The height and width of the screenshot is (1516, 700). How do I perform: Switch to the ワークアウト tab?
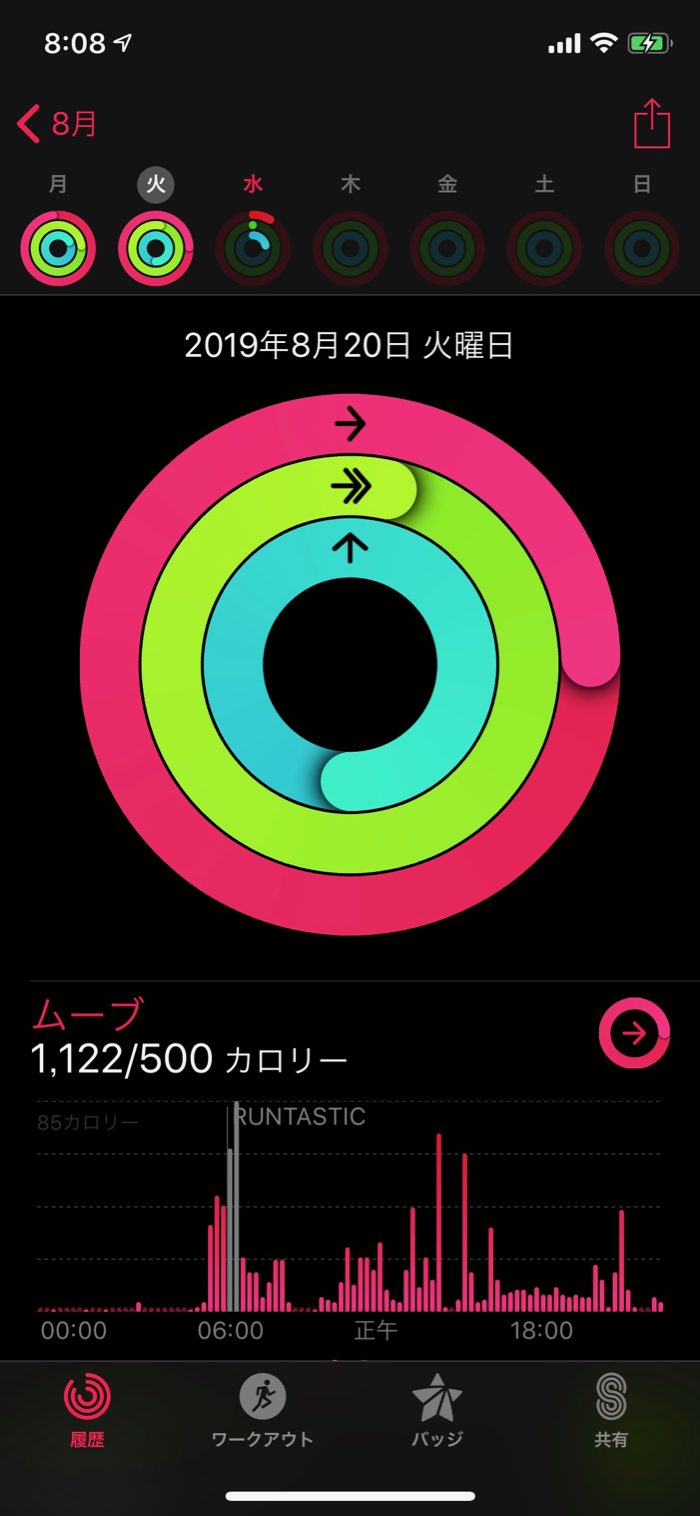(x=262, y=1410)
